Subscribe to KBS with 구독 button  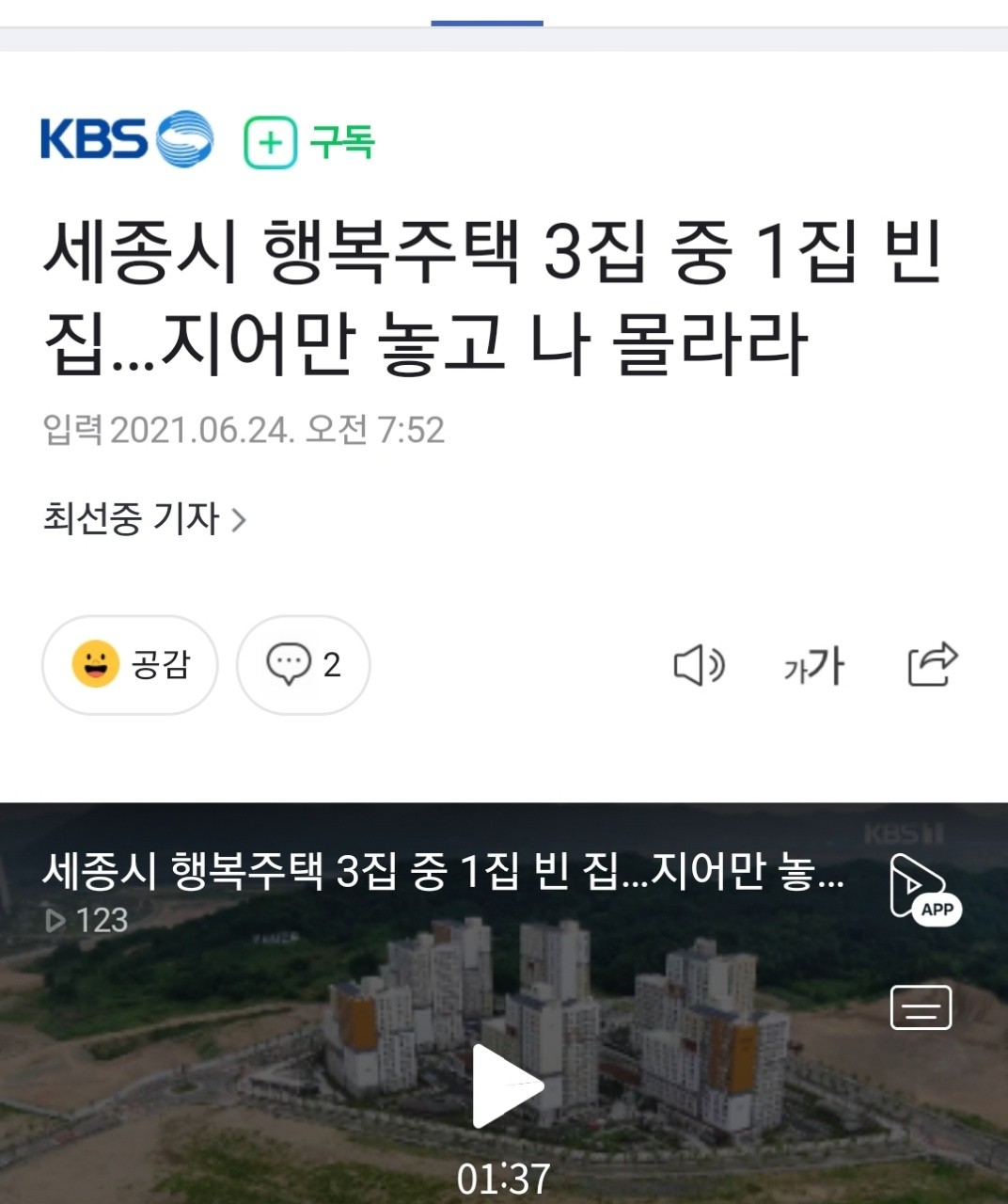click(309, 142)
